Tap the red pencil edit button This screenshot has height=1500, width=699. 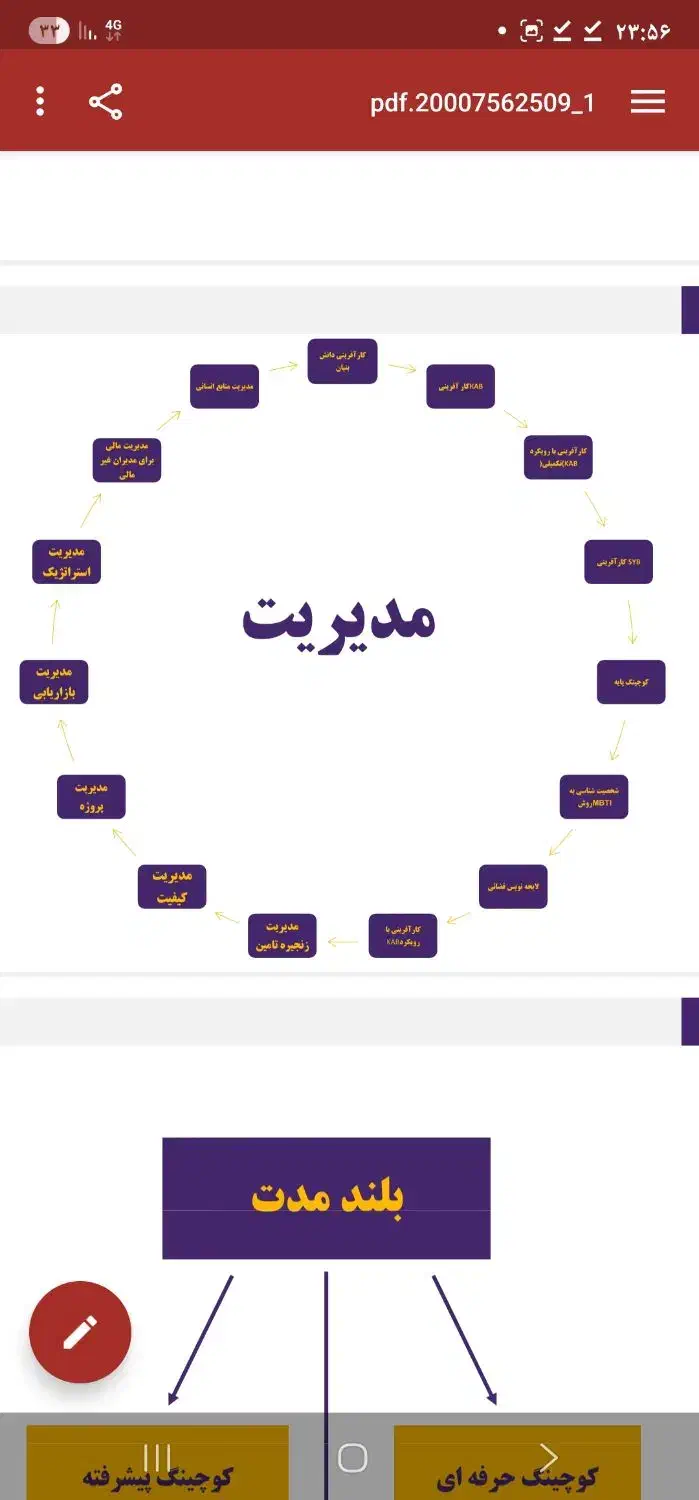tap(80, 1331)
